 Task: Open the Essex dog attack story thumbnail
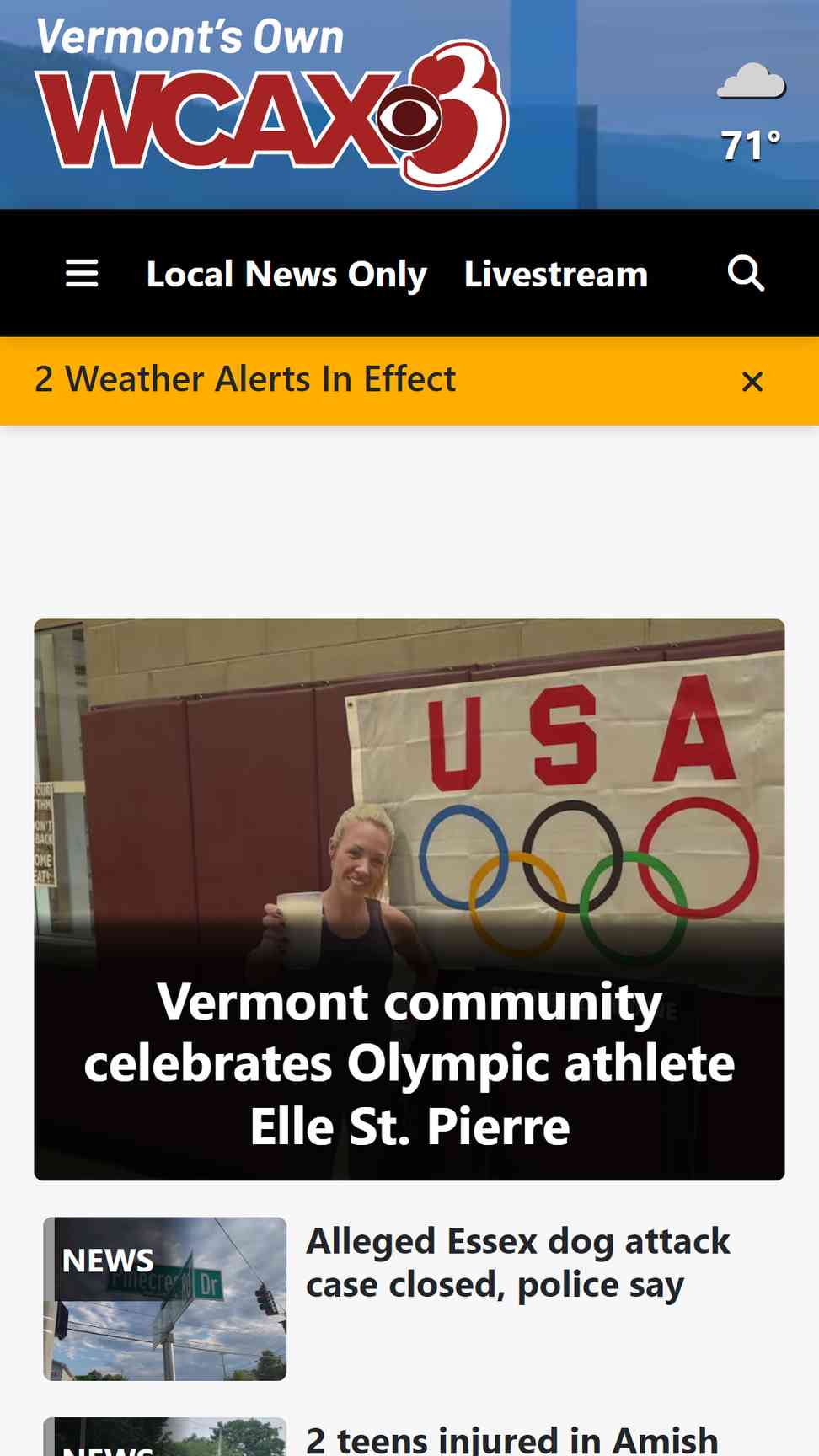(x=165, y=1298)
